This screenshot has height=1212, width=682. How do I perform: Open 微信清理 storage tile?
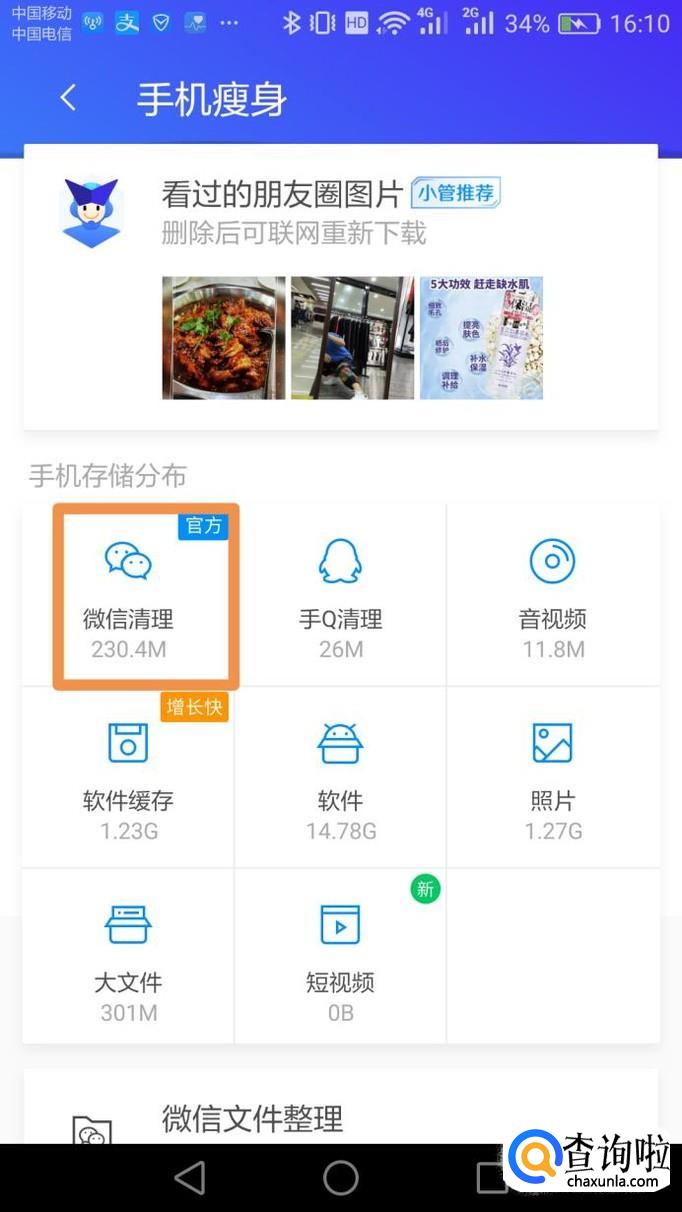tap(129, 597)
